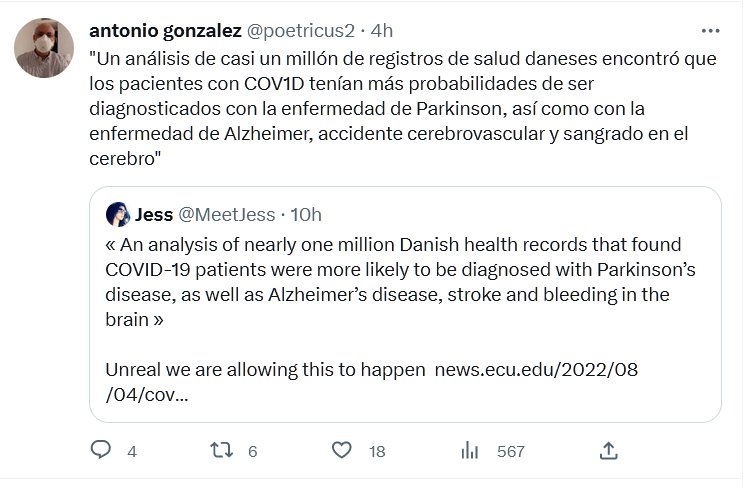Like antonio gonzalez's tweet
The image size is (744, 488).
343,451
